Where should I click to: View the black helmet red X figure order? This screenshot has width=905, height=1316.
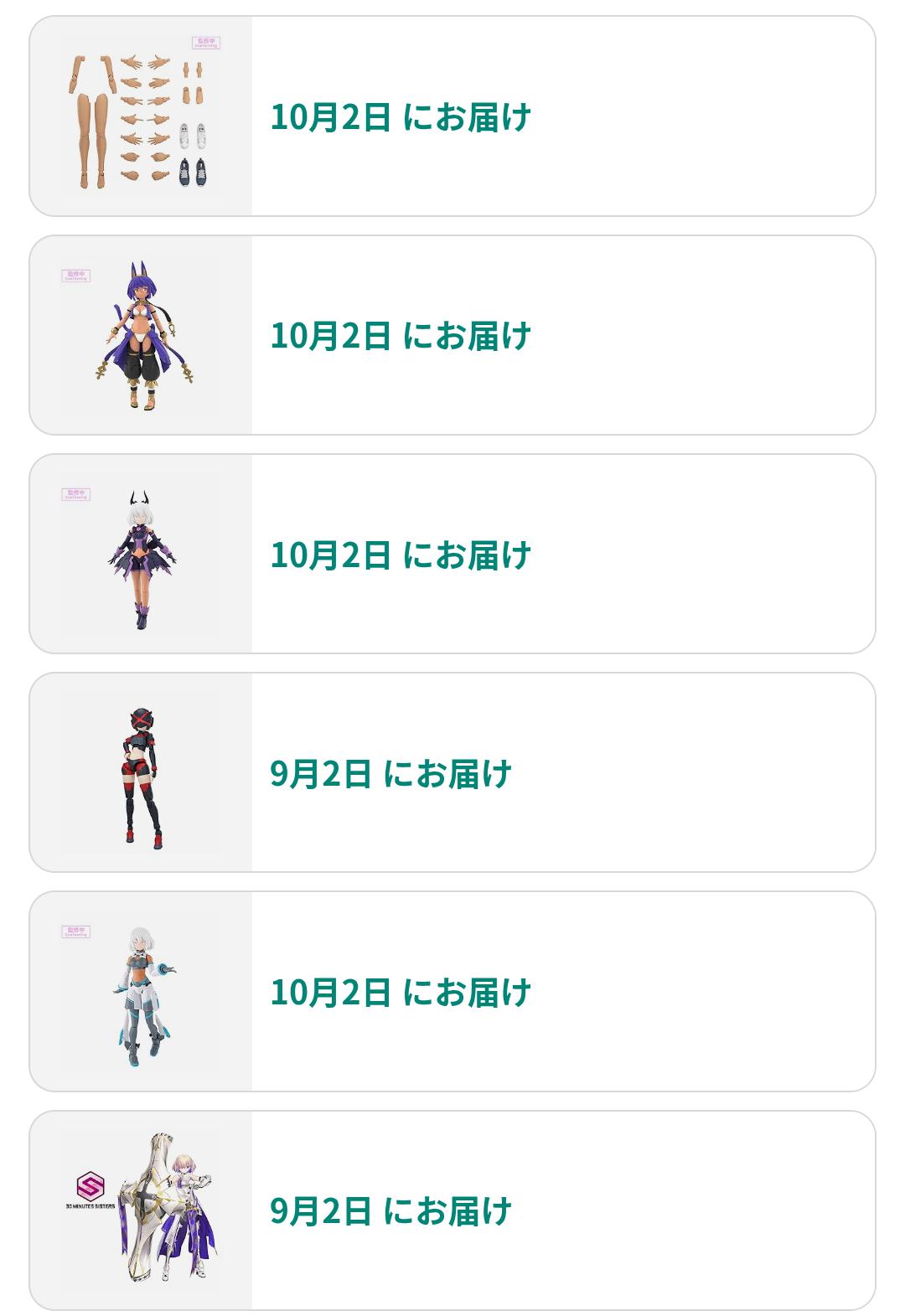452,772
